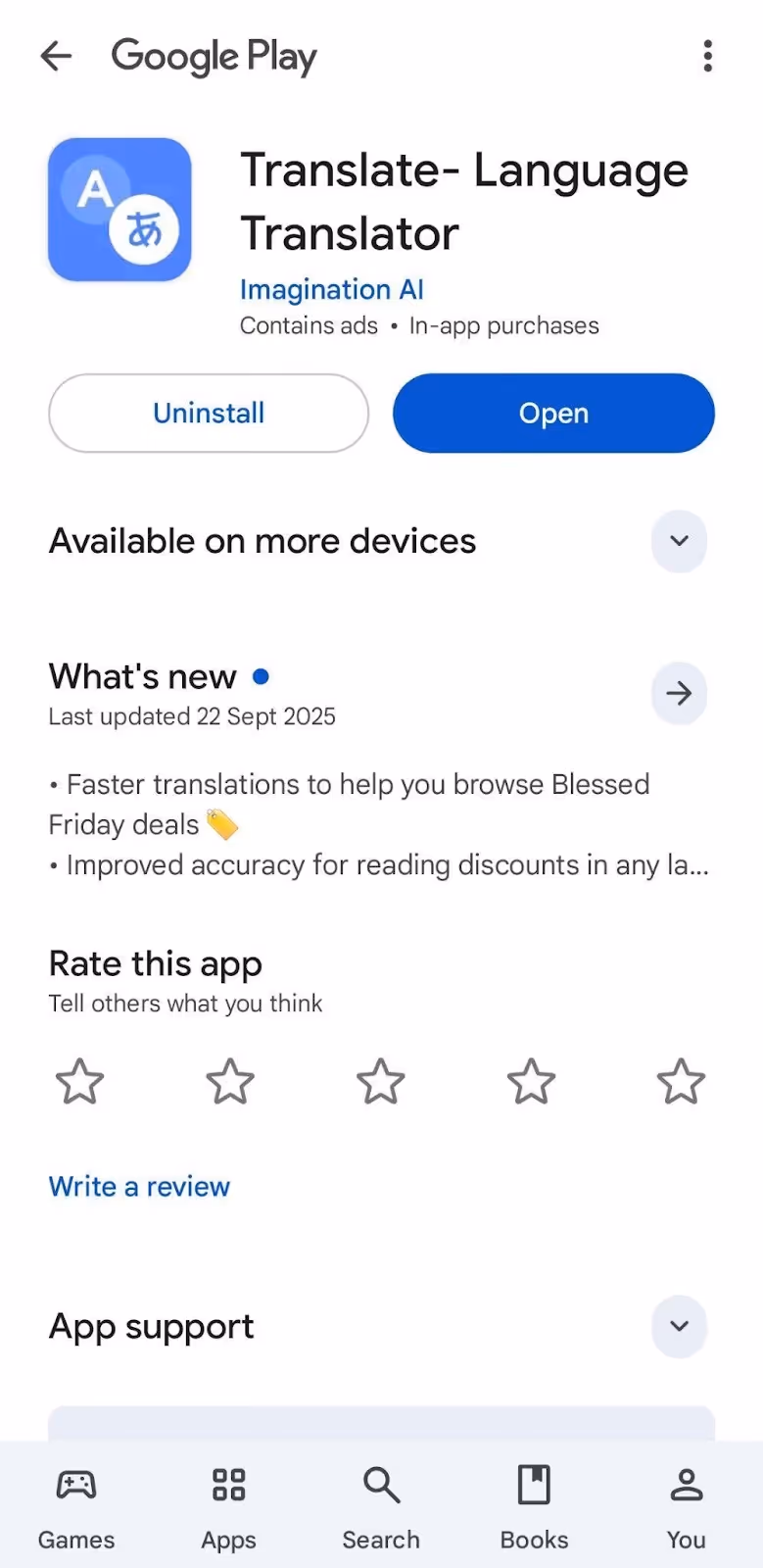
Task: Give the app five stars
Action: 681,1081
